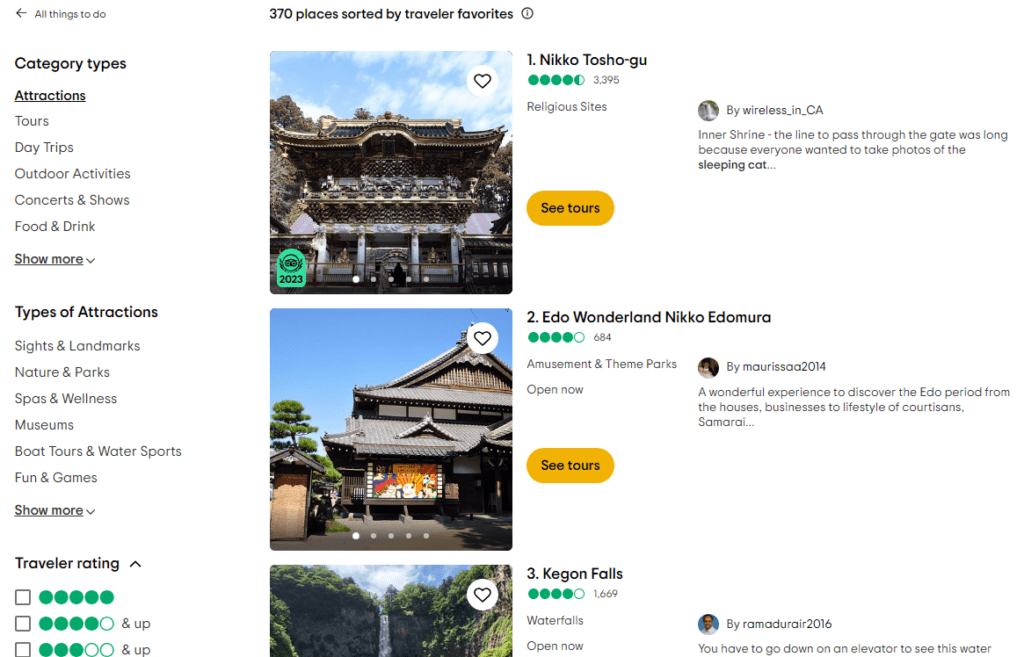The width and height of the screenshot is (1024, 657).
Task: Select the Tours category
Action: 32,121
